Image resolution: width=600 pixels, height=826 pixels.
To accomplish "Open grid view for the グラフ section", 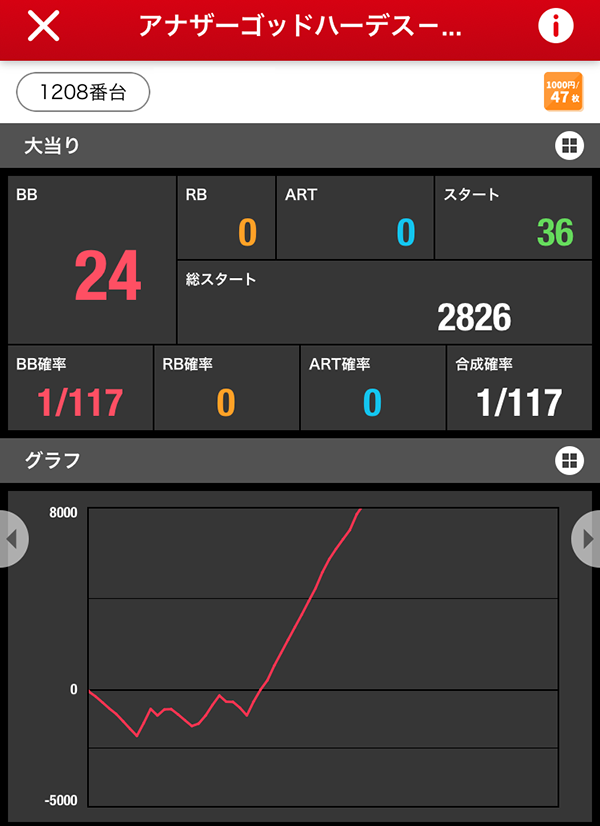I will pyautogui.click(x=568, y=460).
